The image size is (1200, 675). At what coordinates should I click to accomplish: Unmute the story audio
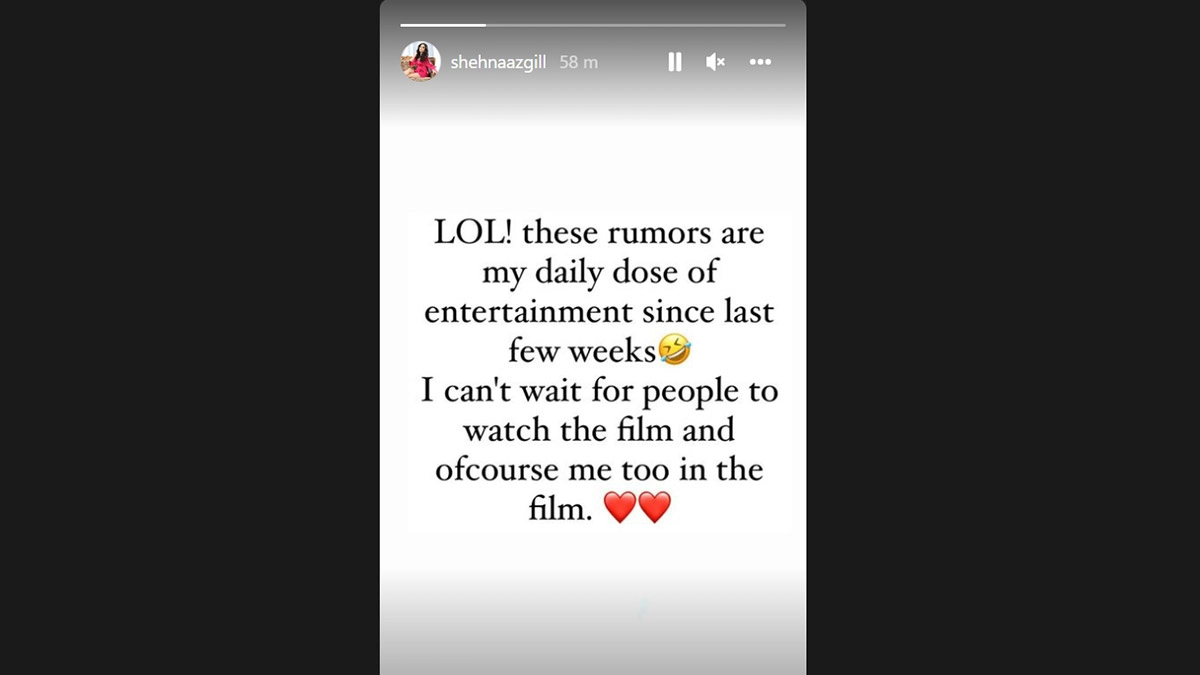715,62
